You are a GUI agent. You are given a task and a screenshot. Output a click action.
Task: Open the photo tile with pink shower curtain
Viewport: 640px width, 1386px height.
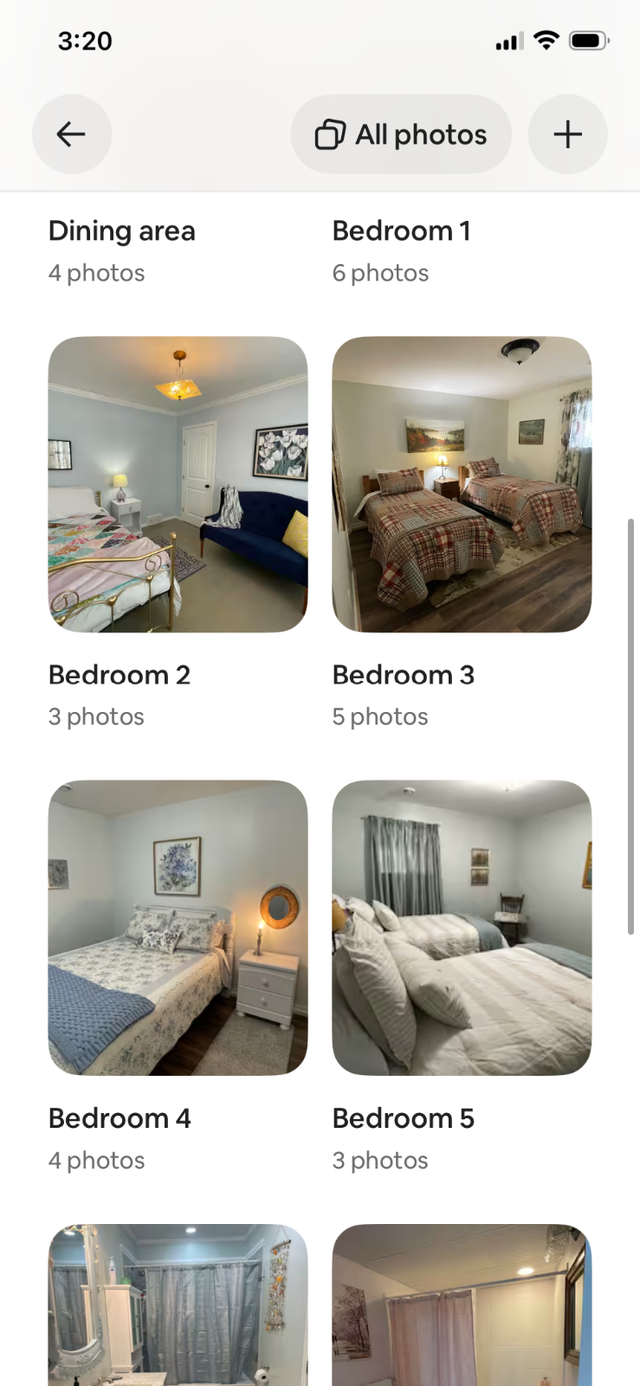pyautogui.click(x=461, y=1304)
